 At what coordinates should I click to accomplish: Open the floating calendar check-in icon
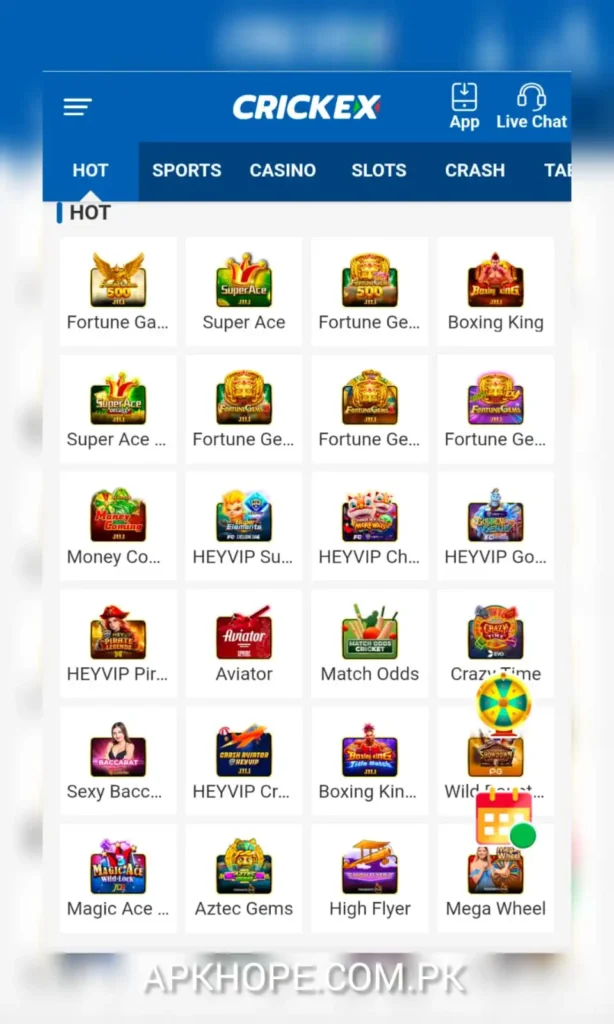502,818
